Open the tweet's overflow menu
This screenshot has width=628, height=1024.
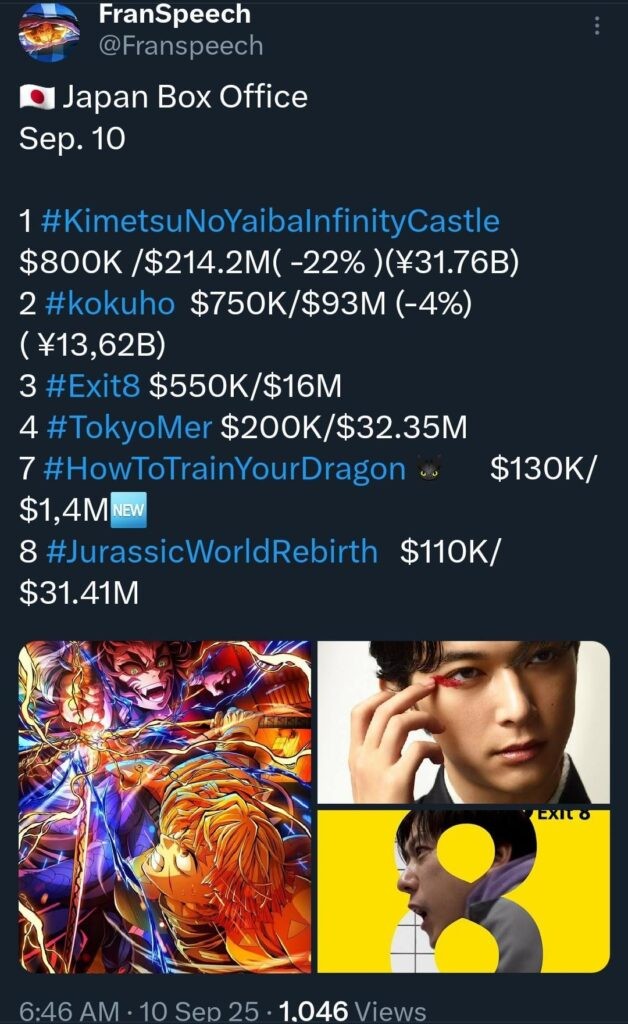(x=597, y=25)
